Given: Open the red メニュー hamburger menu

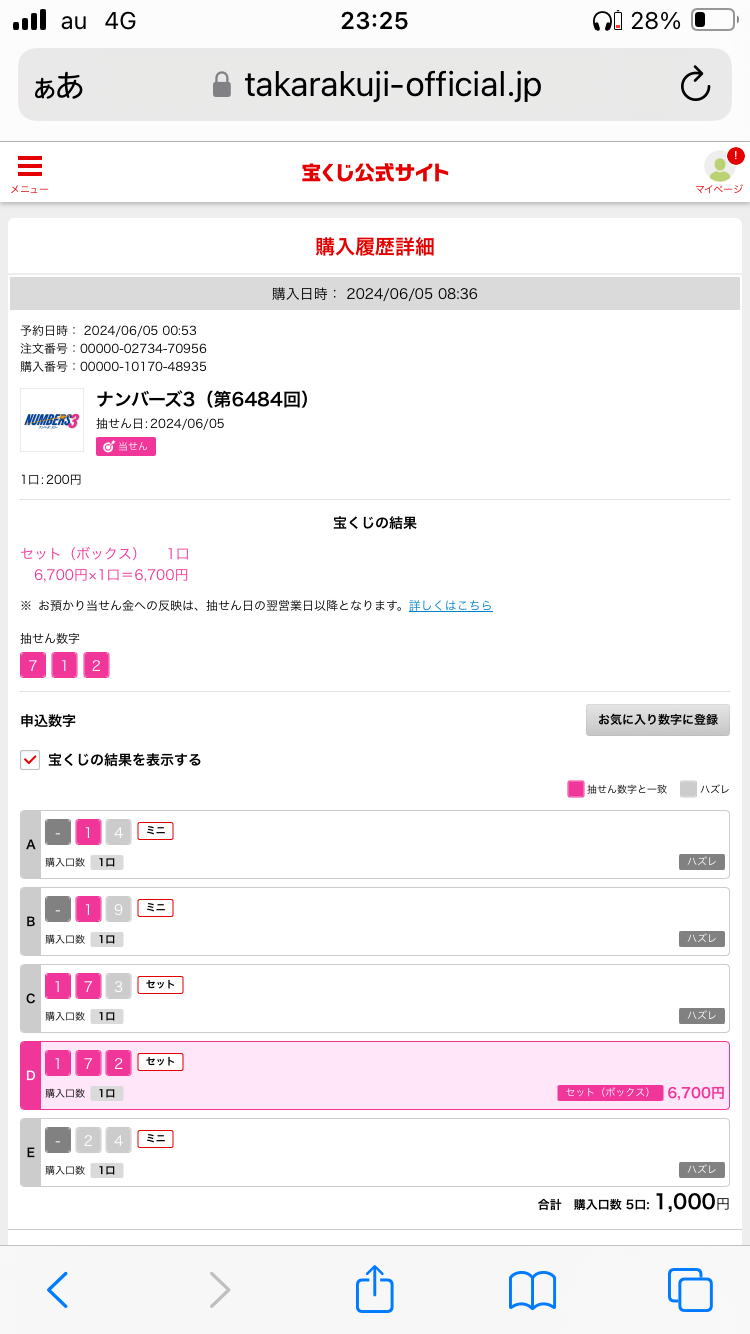Looking at the screenshot, I should [x=29, y=172].
